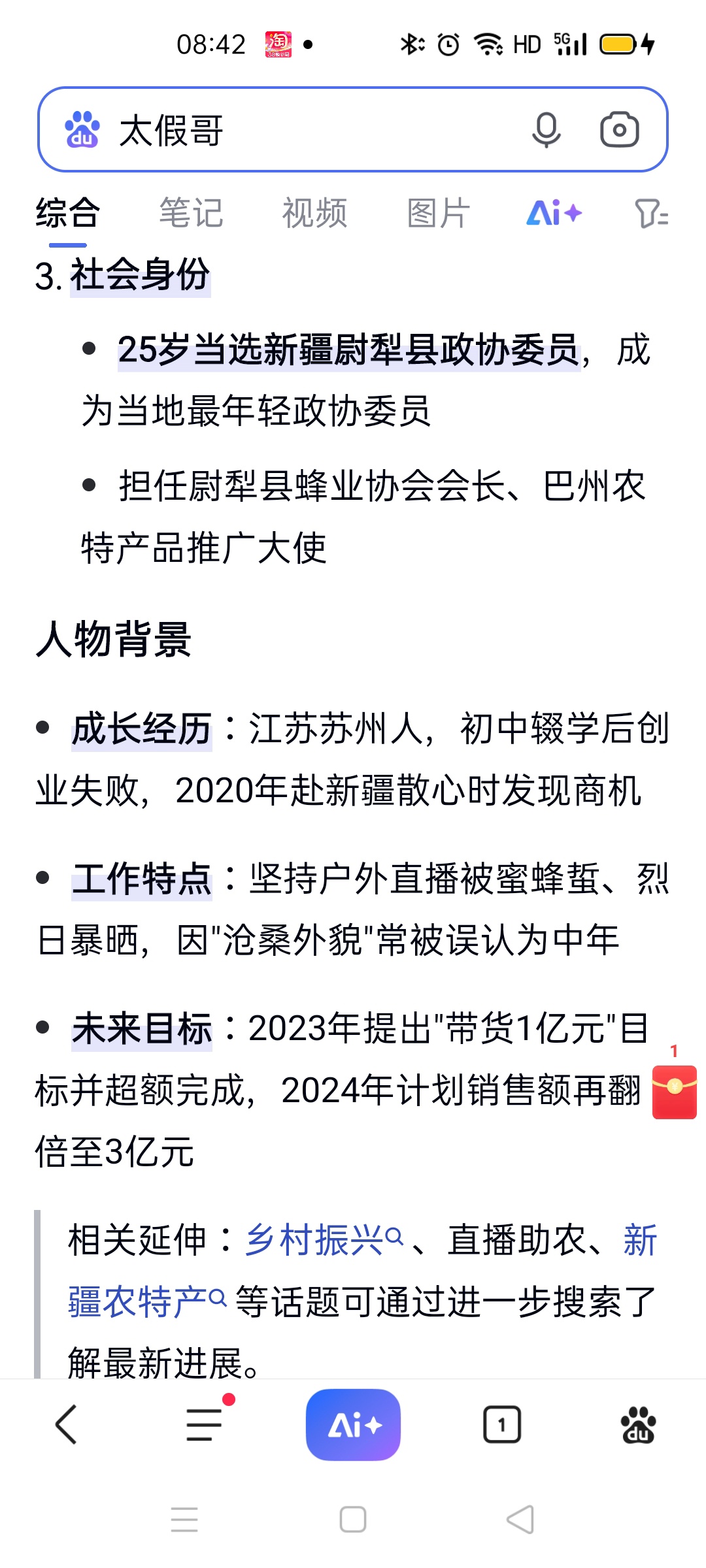Open the Ai+ results tab
The height and width of the screenshot is (1568, 706).
click(x=554, y=213)
